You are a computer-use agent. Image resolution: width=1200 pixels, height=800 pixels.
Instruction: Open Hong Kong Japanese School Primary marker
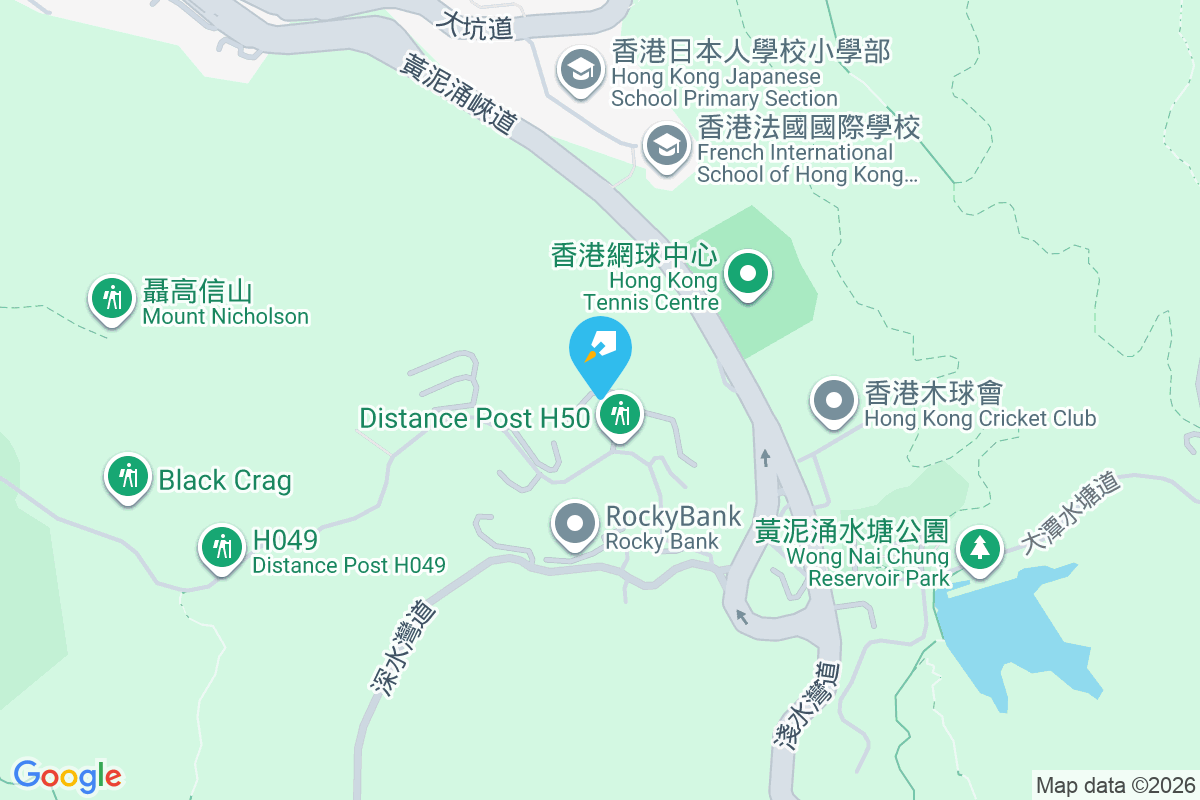click(579, 70)
